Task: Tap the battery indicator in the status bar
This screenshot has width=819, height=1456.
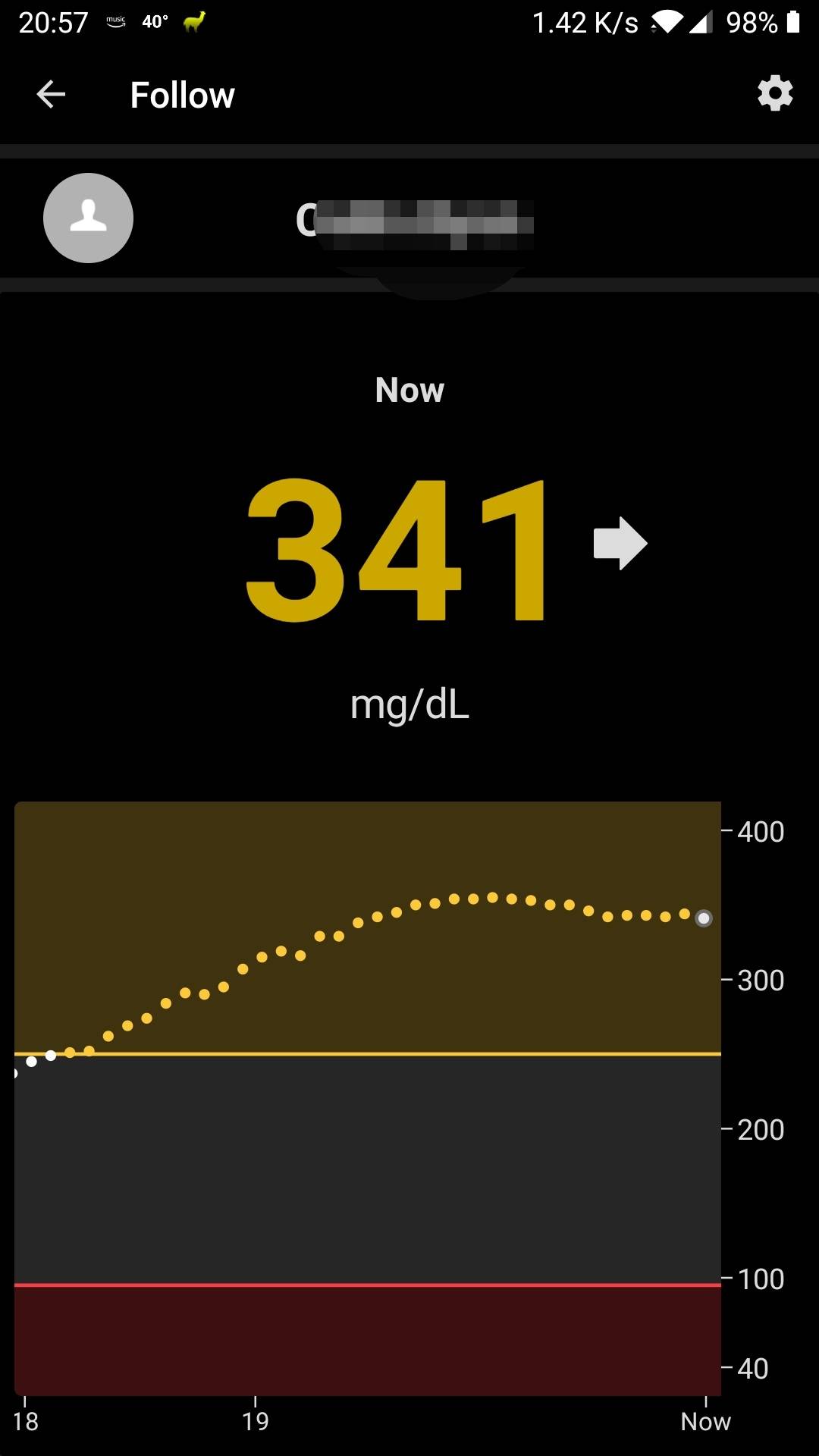Action: tap(792, 20)
